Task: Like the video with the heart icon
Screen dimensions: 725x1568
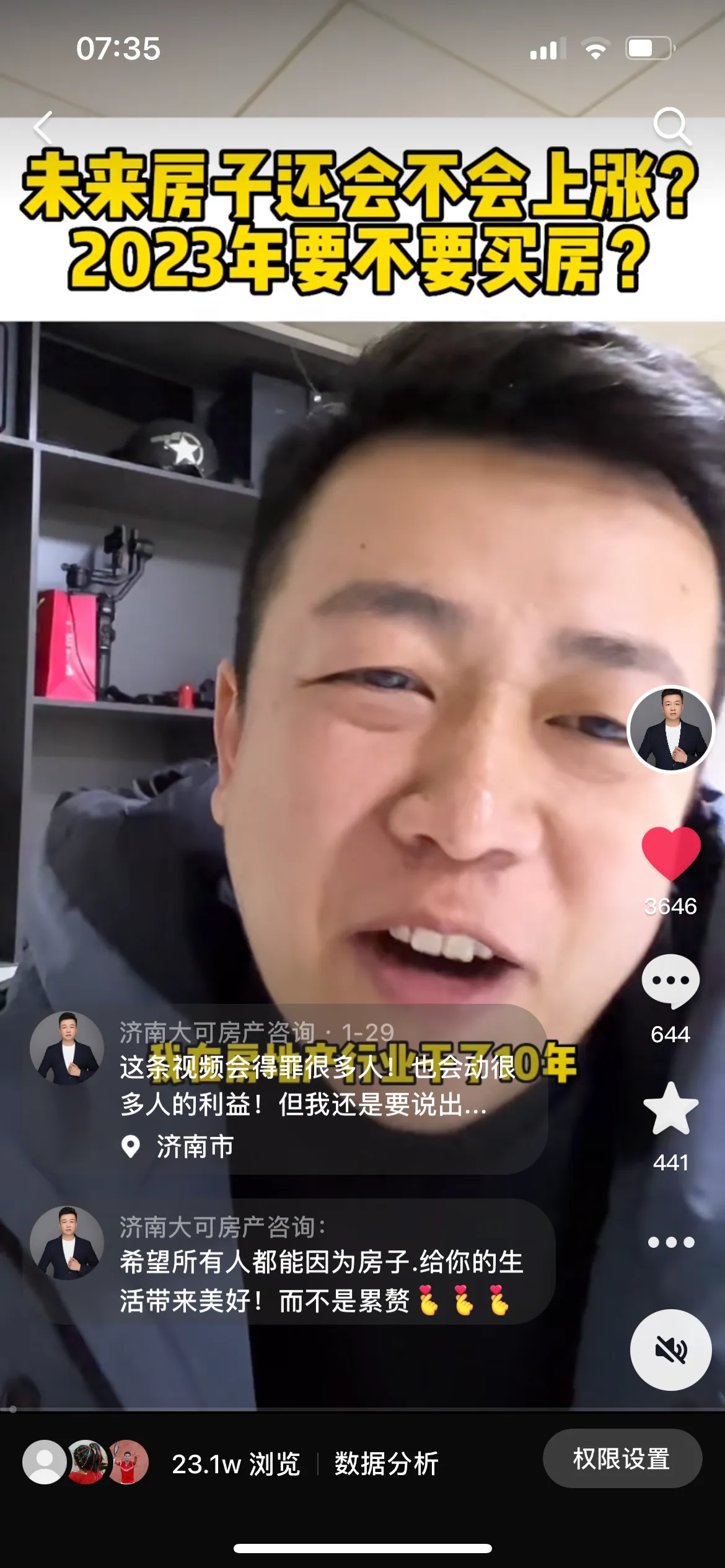Action: point(671,853)
